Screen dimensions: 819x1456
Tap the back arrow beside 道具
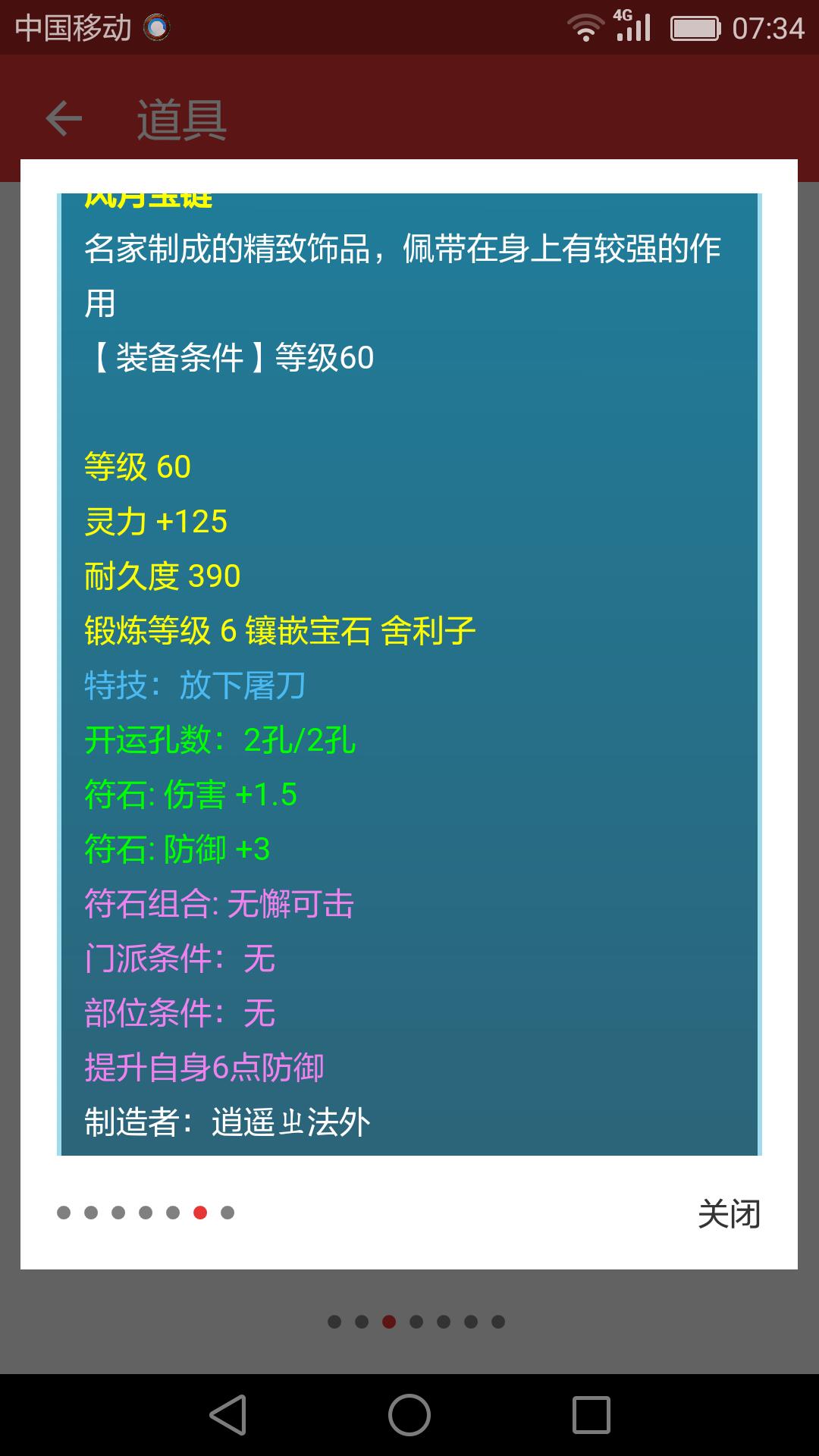(64, 119)
